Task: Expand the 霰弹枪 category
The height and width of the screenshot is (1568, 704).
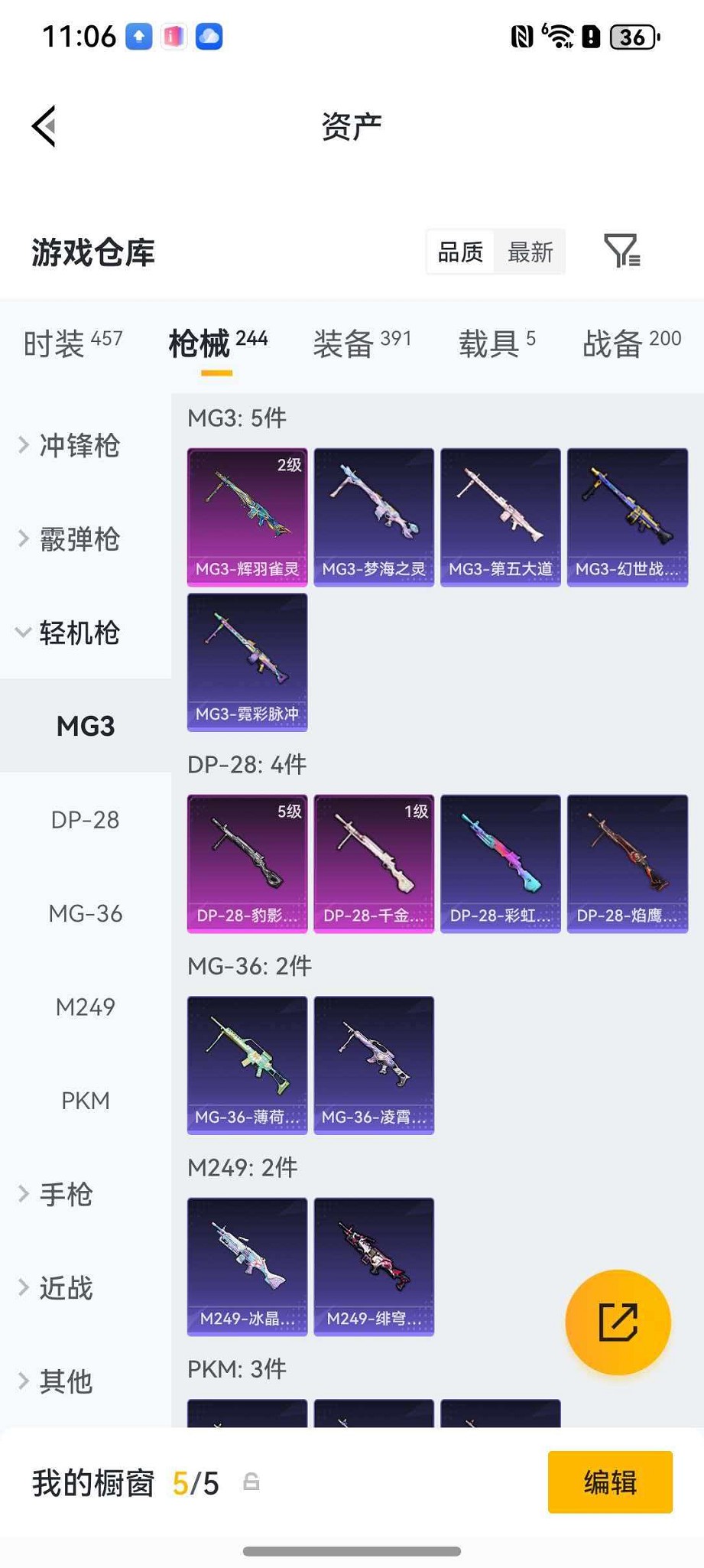Action: pos(79,539)
